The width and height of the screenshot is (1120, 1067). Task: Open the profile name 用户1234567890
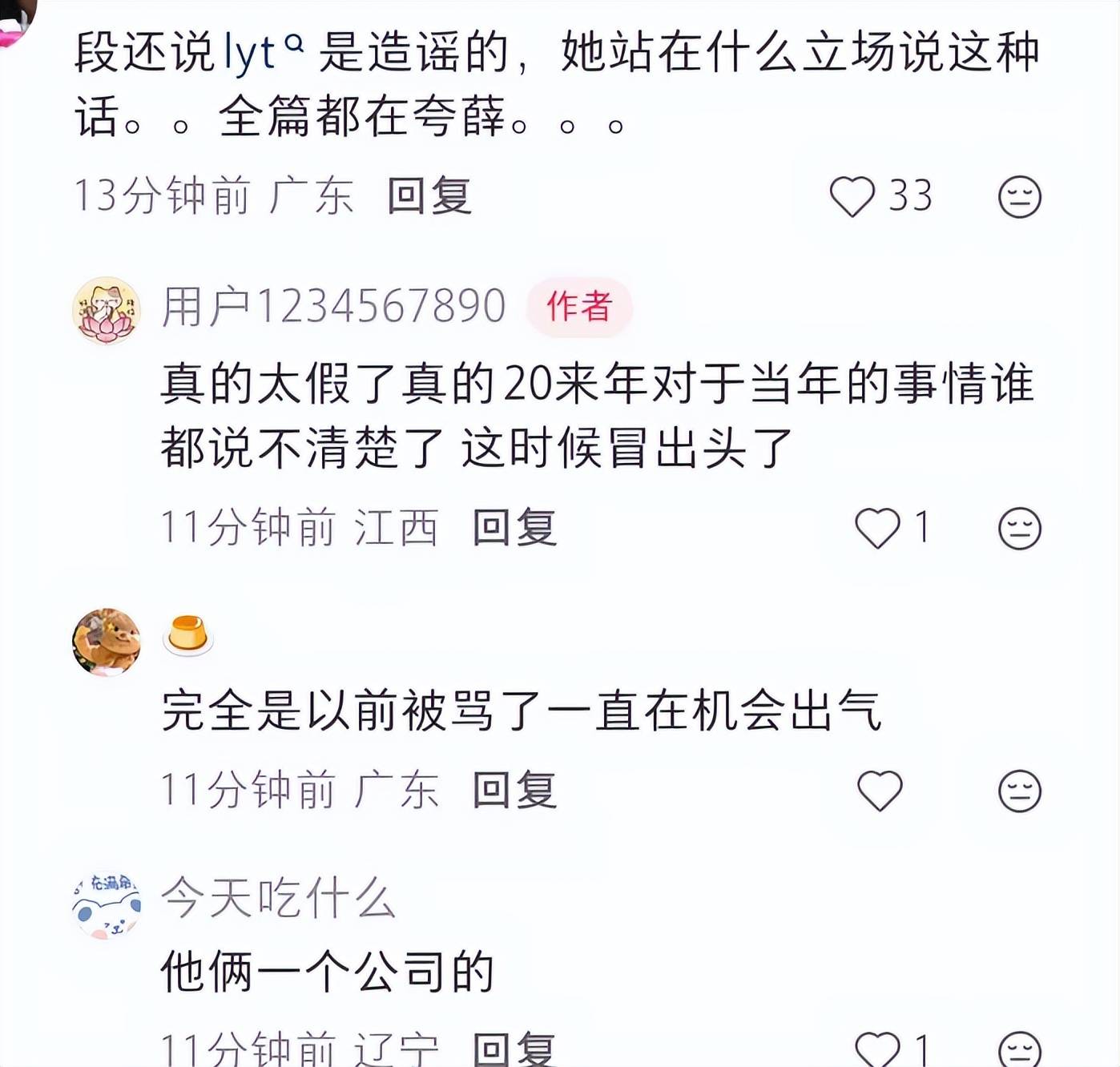[333, 306]
